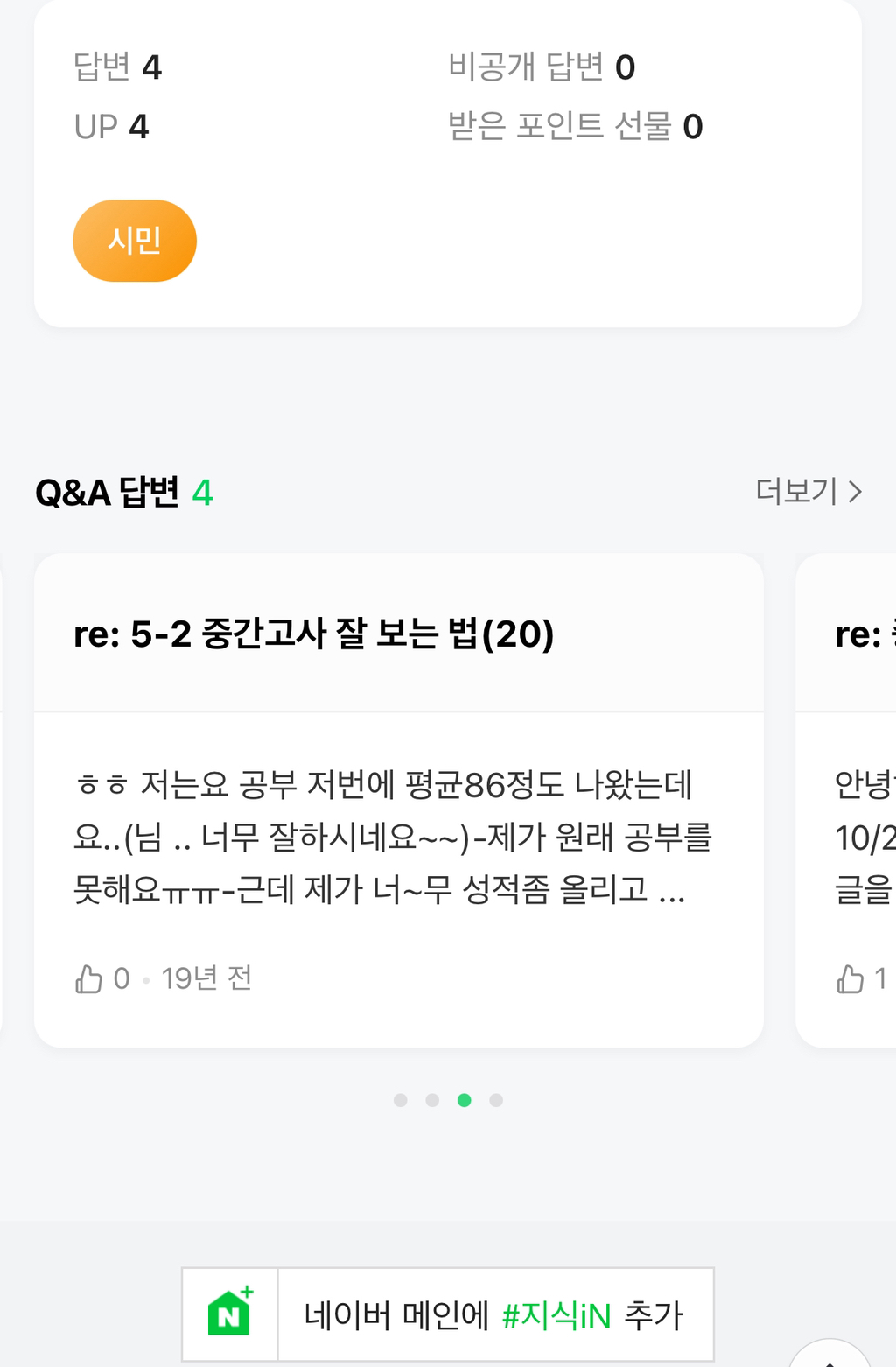Open answer card re: 5-2 중간고사 잘 보는 법(20)
896x1367 pixels.
click(399, 799)
